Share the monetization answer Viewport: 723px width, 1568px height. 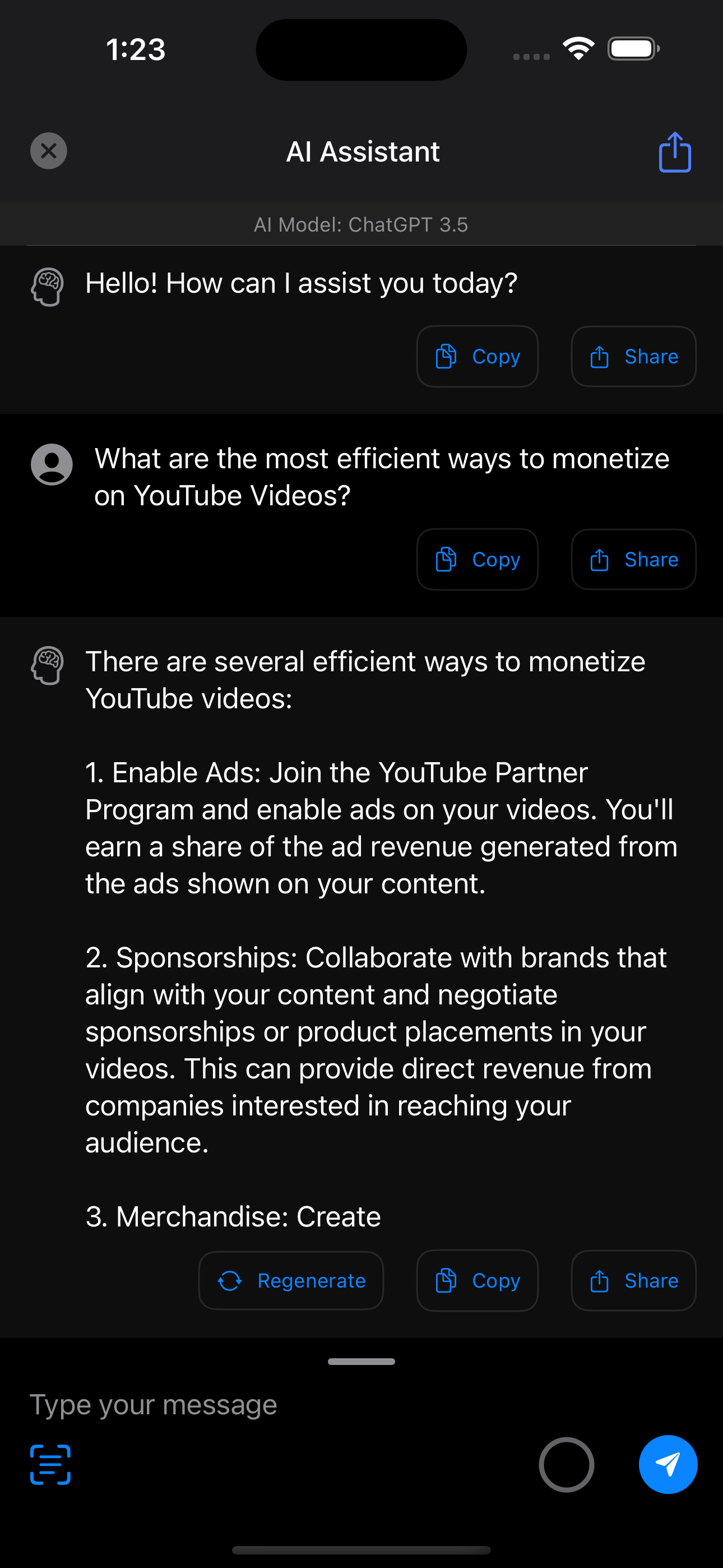point(633,1281)
